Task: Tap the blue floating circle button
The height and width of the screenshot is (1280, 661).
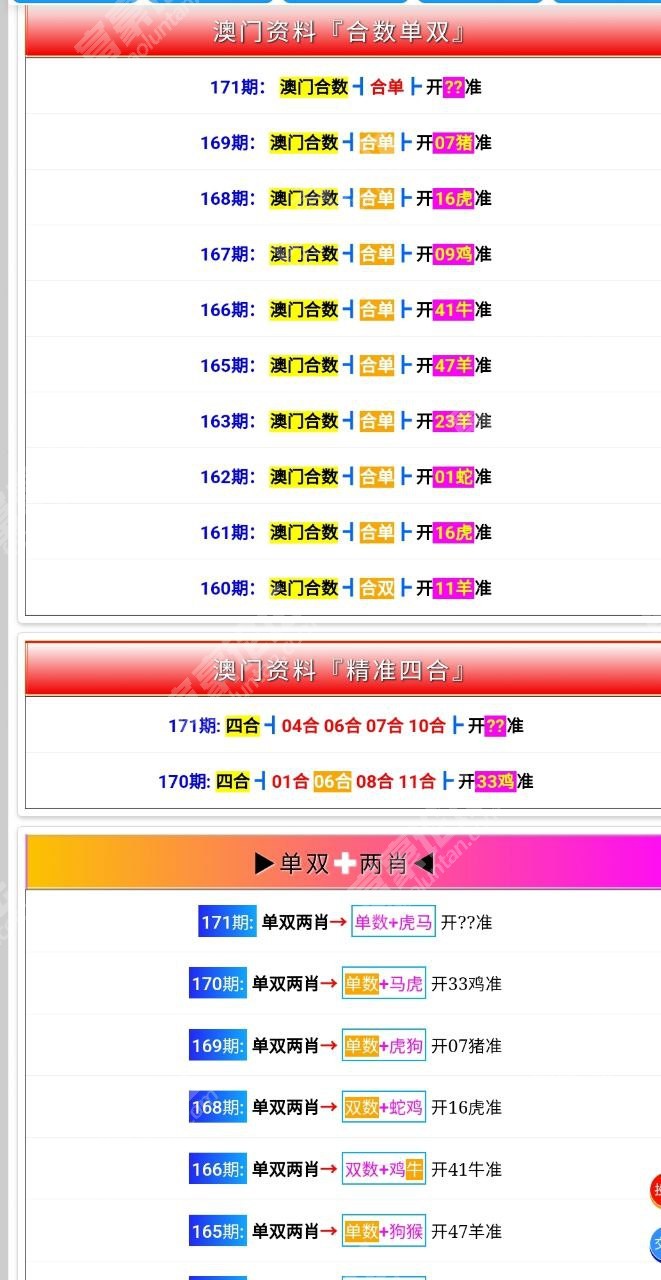Action: point(655,1245)
